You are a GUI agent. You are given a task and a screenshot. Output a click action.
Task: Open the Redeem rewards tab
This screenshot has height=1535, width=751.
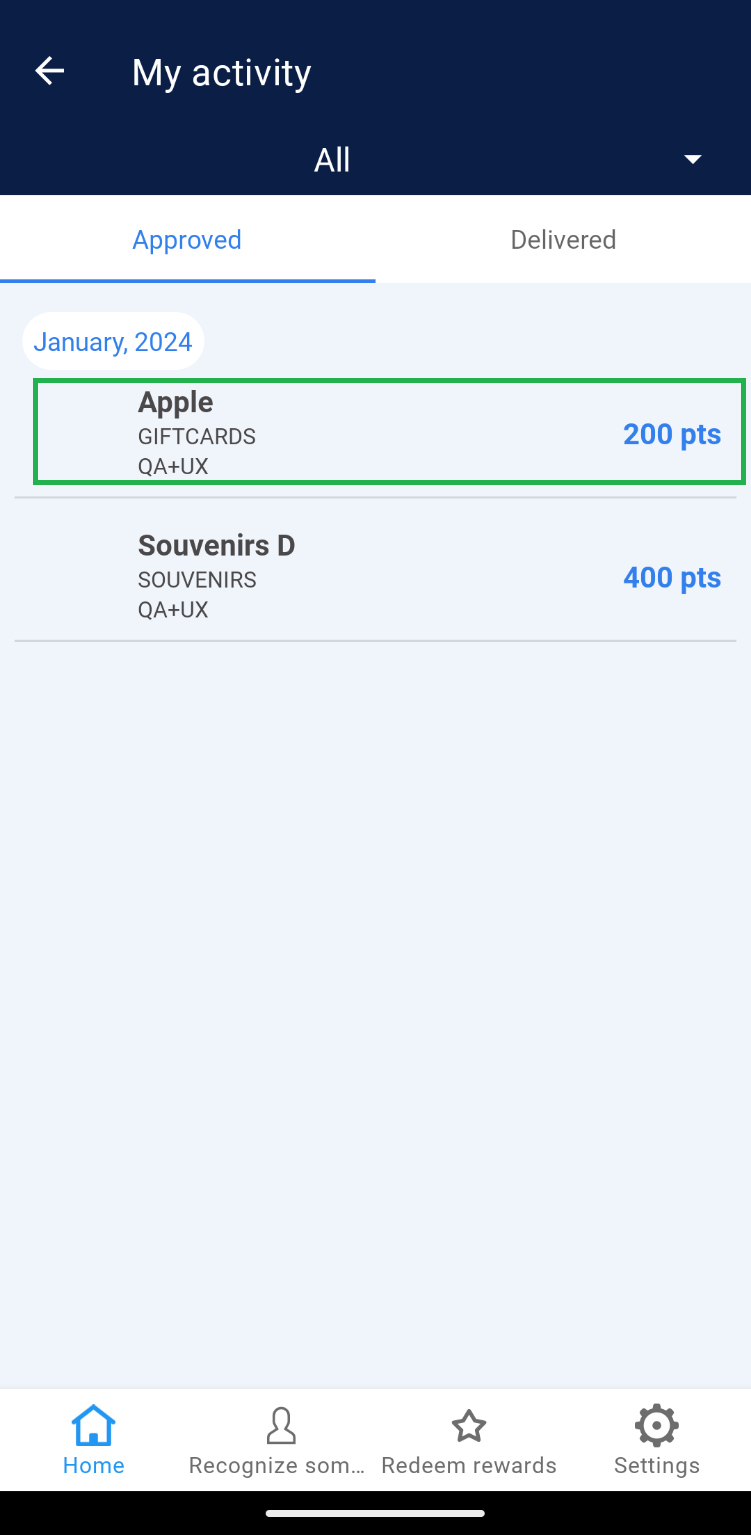469,1440
